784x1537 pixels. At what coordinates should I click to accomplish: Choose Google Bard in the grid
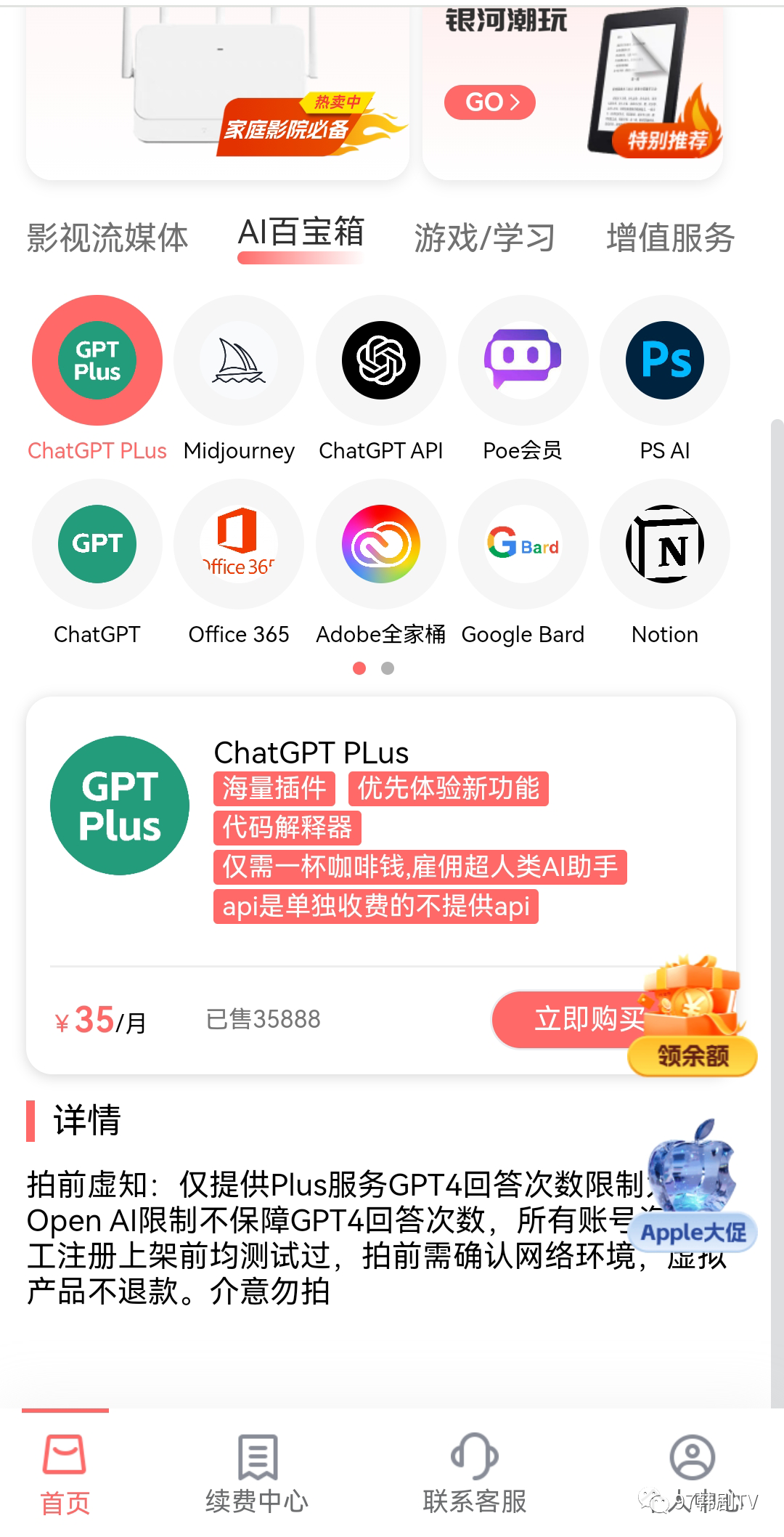pyautogui.click(x=523, y=544)
